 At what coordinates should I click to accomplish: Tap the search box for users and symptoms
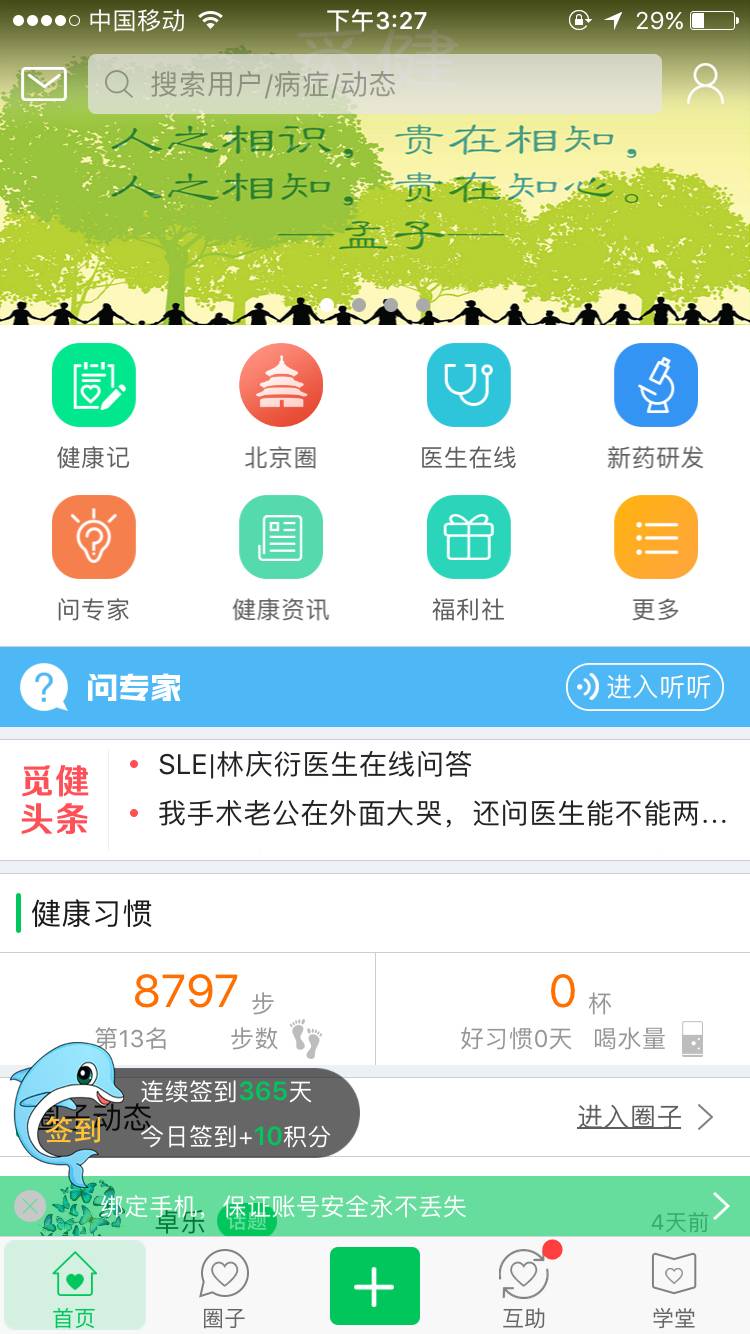[375, 84]
